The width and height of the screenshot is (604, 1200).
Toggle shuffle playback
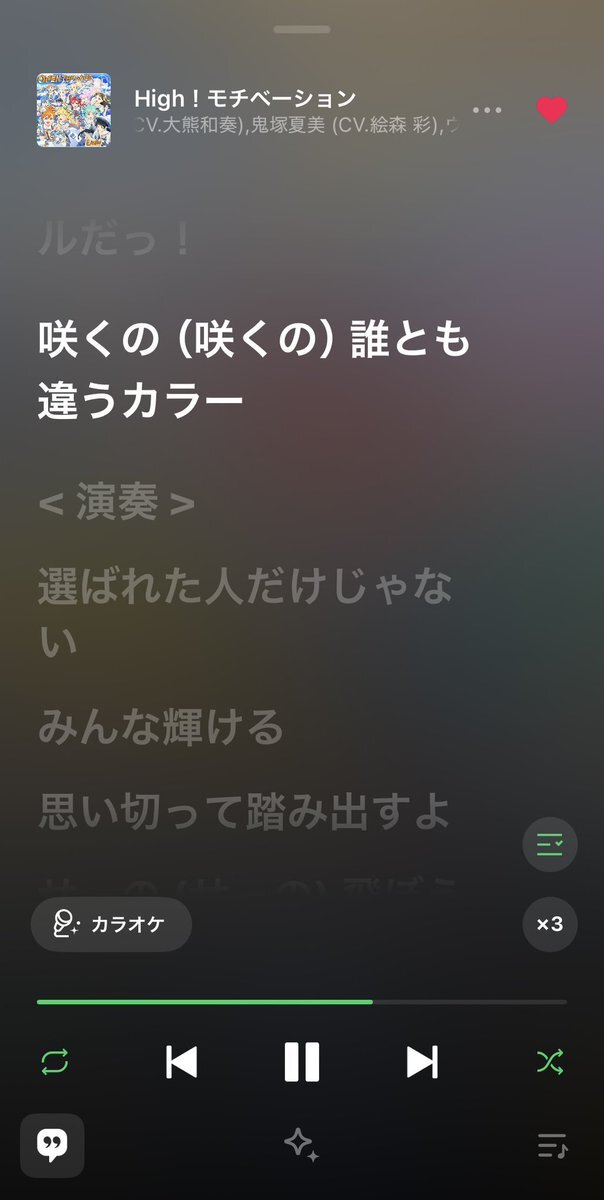tap(550, 1061)
